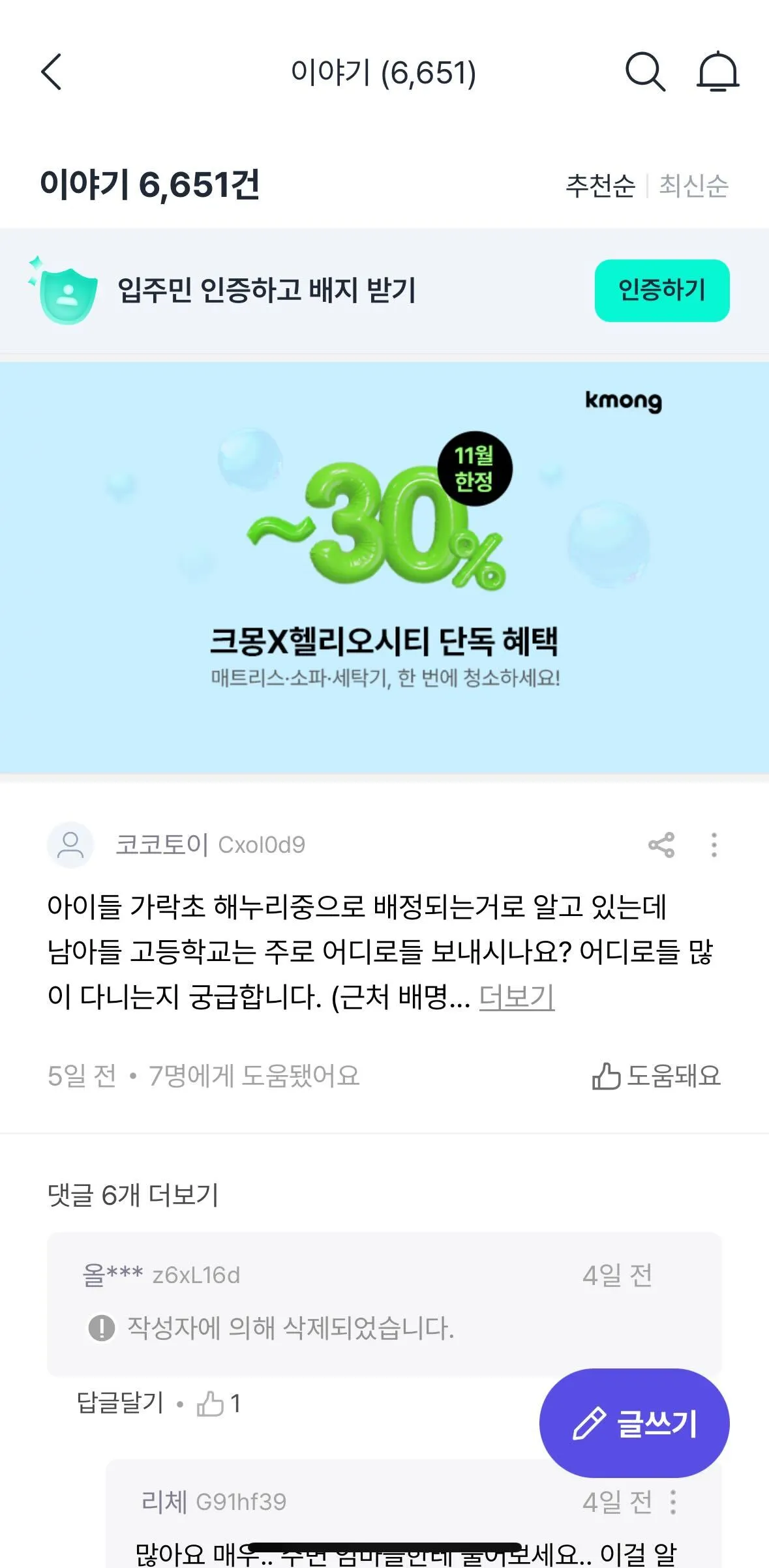Expand the post with 더보기

[x=517, y=997]
